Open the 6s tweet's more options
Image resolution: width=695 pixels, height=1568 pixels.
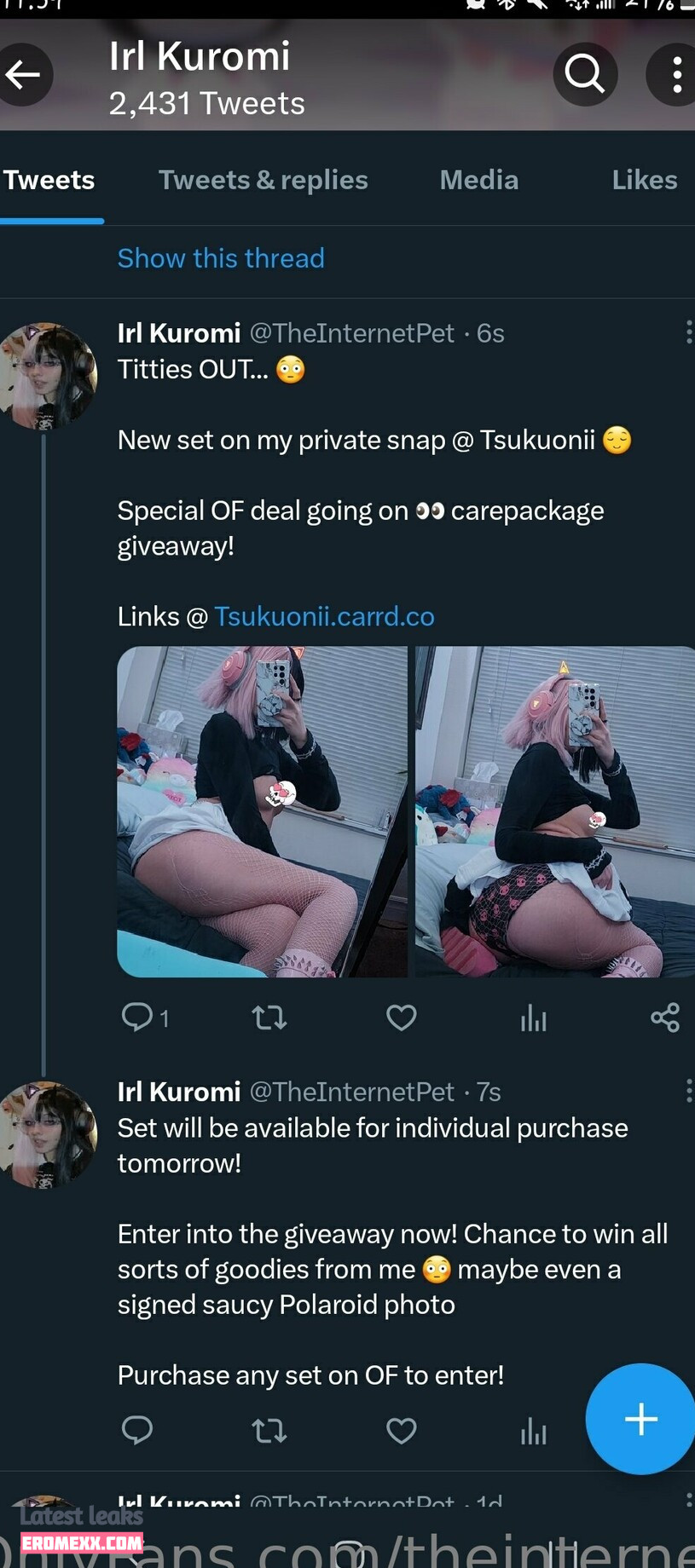(687, 332)
